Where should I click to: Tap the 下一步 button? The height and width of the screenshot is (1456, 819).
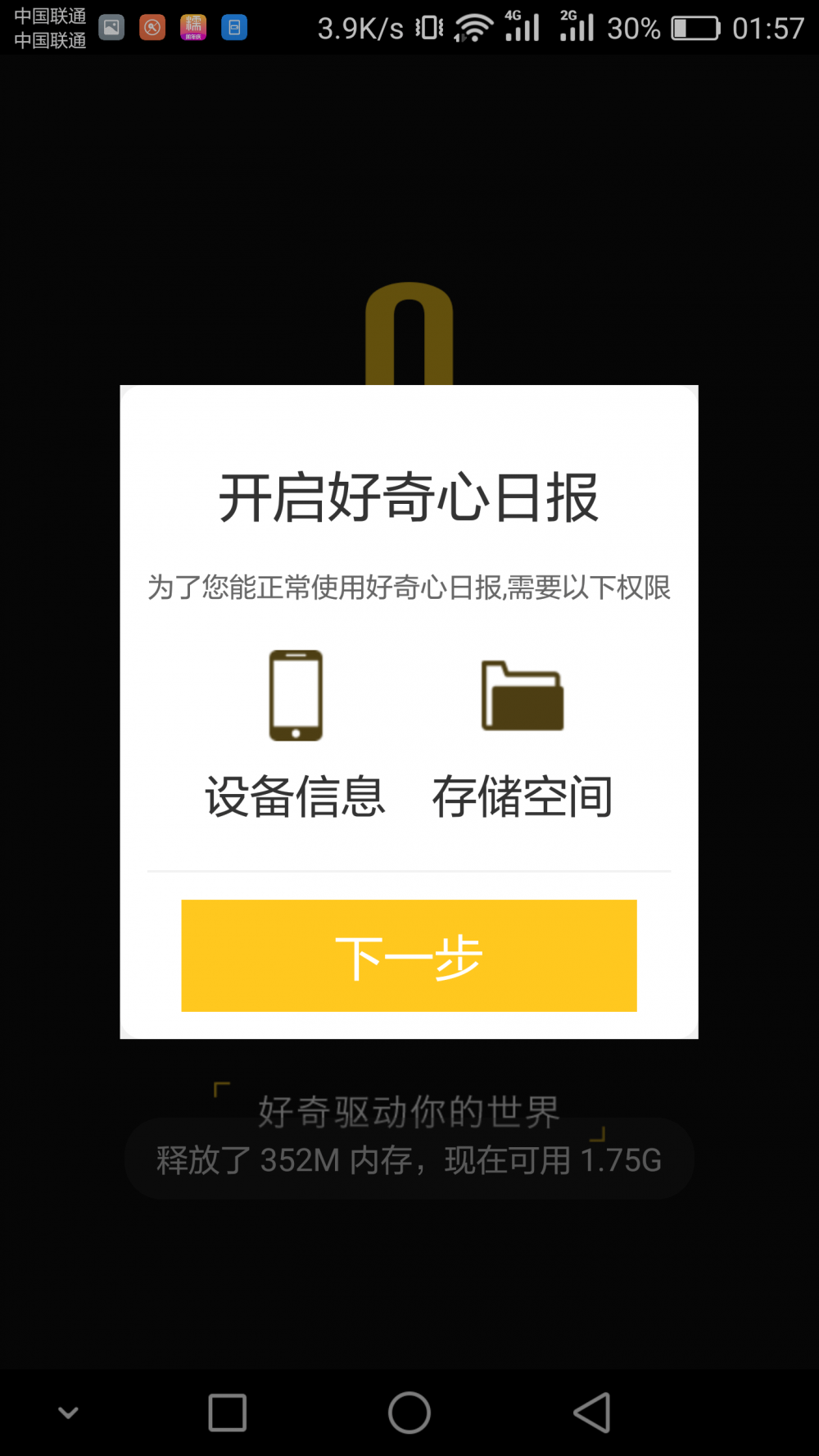tap(409, 955)
